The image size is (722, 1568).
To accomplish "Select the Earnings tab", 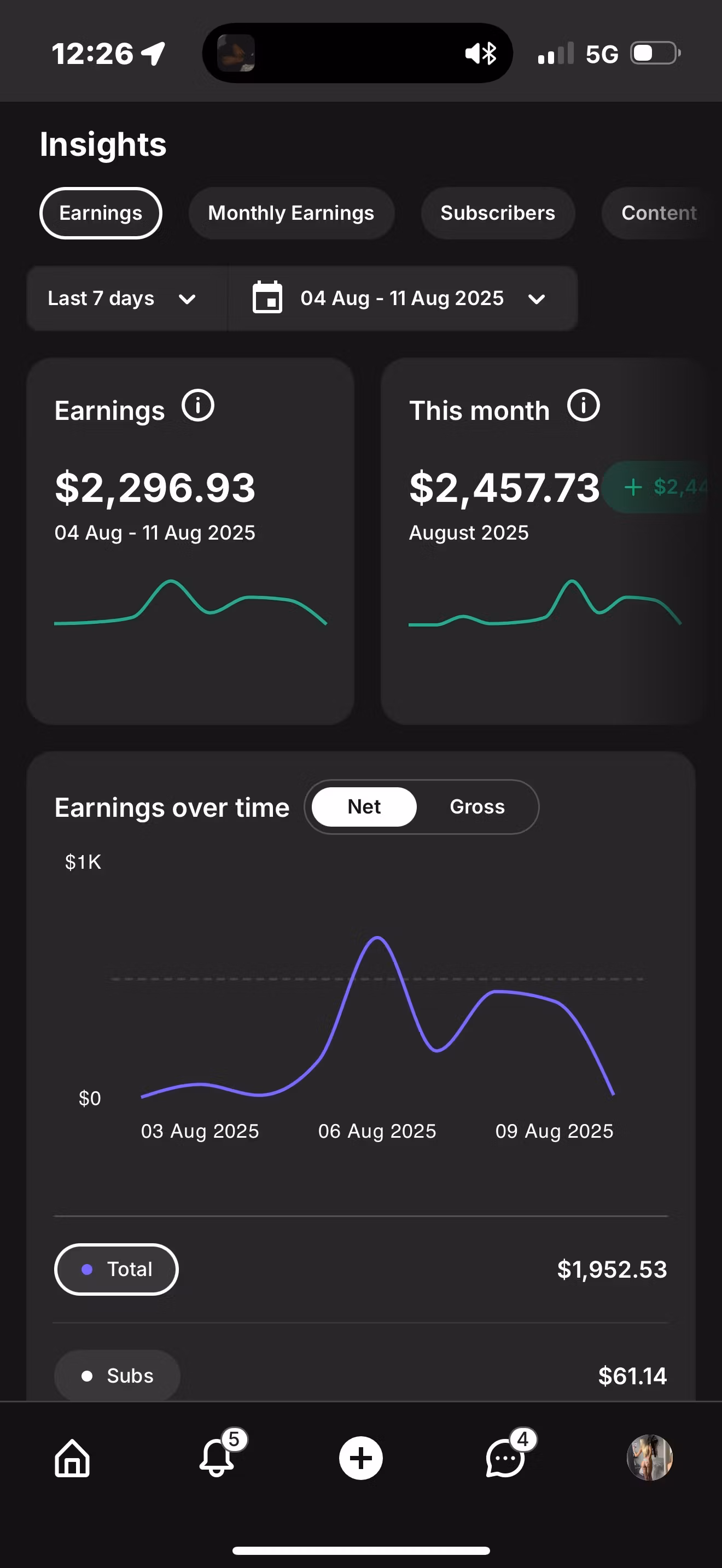I will point(101,213).
